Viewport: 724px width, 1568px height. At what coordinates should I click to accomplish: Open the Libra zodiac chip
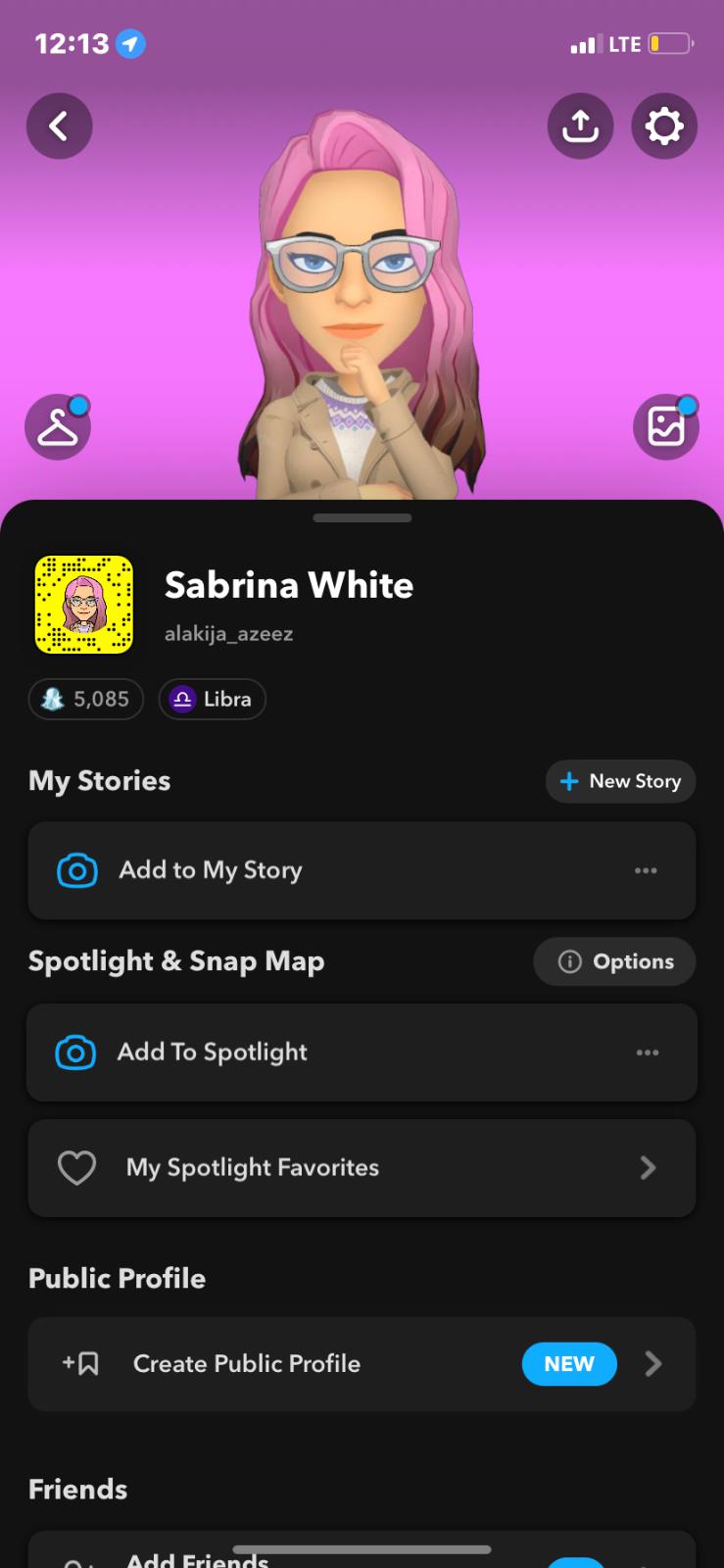213,699
